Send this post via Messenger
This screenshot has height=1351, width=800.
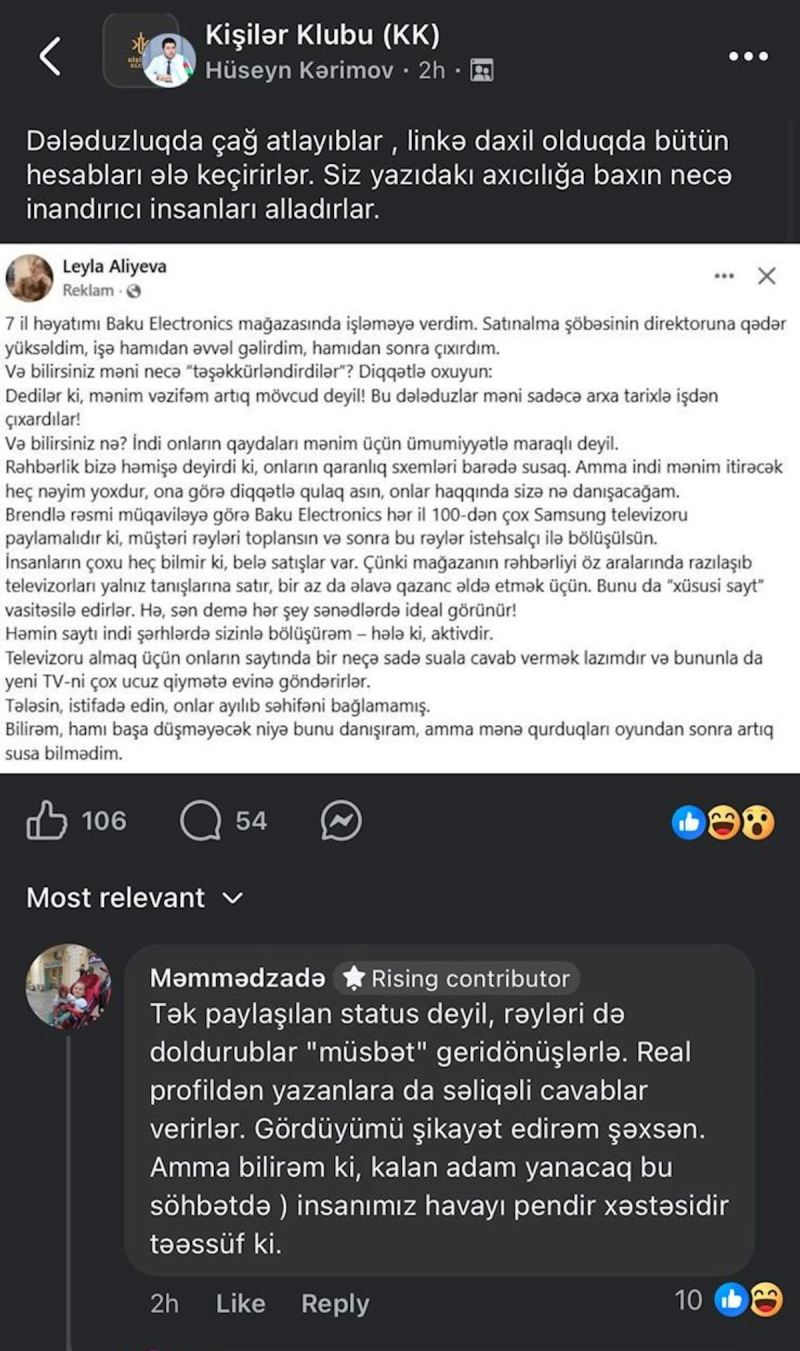coord(341,822)
